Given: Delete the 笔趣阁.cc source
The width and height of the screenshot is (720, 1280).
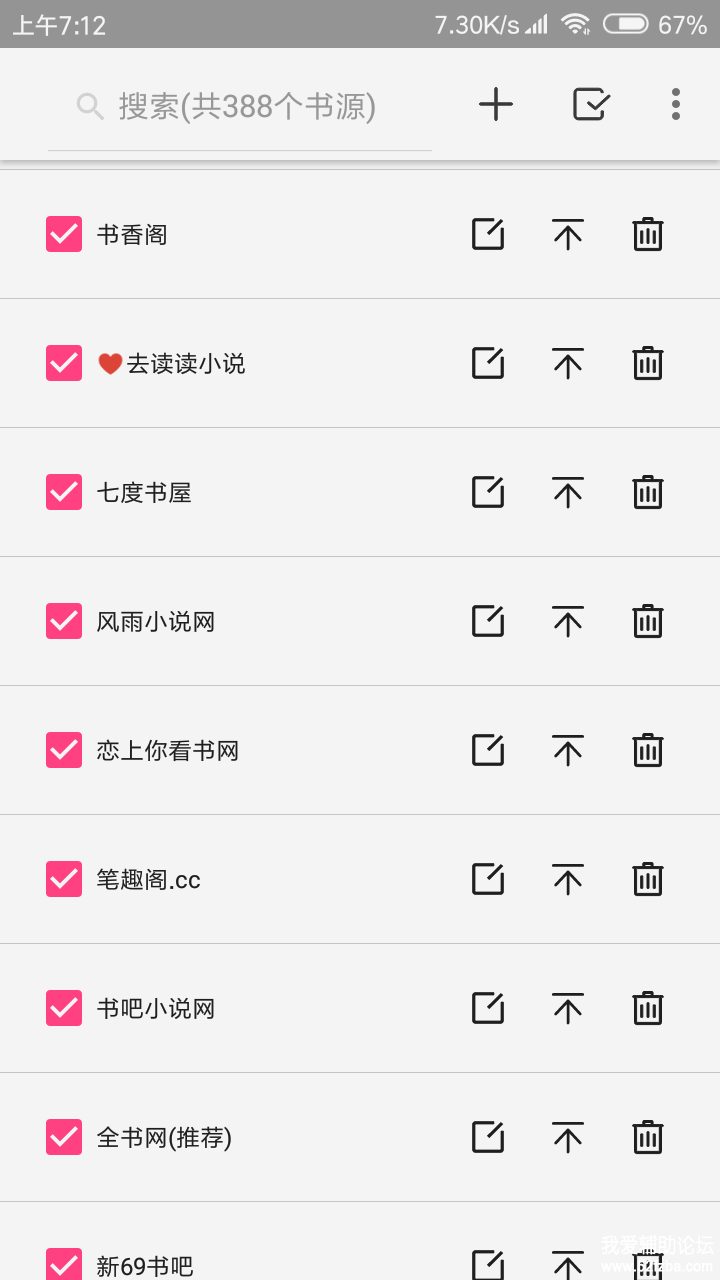Looking at the screenshot, I should pyautogui.click(x=648, y=879).
